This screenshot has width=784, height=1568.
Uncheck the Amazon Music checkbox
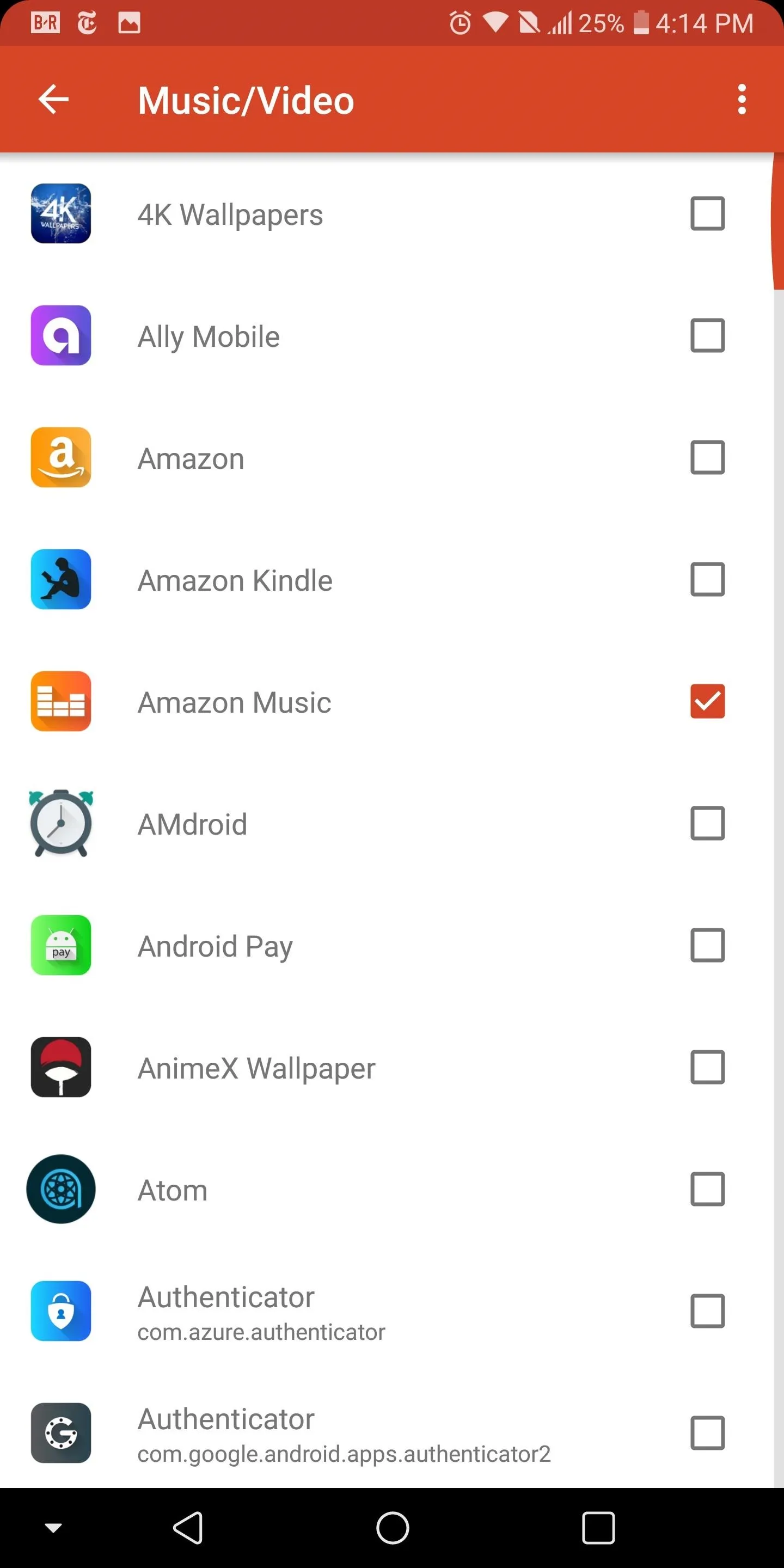pos(707,701)
